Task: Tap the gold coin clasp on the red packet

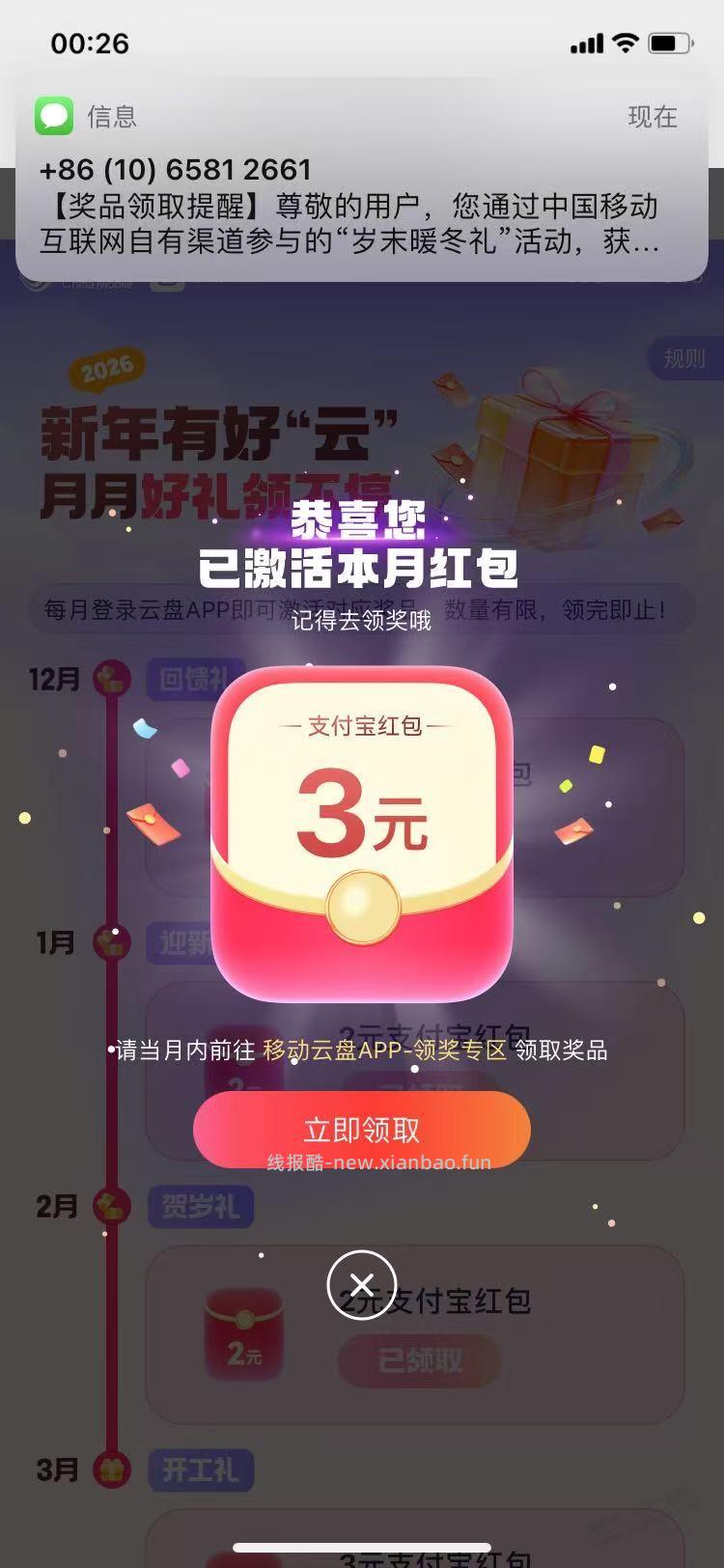Action: pos(362,908)
